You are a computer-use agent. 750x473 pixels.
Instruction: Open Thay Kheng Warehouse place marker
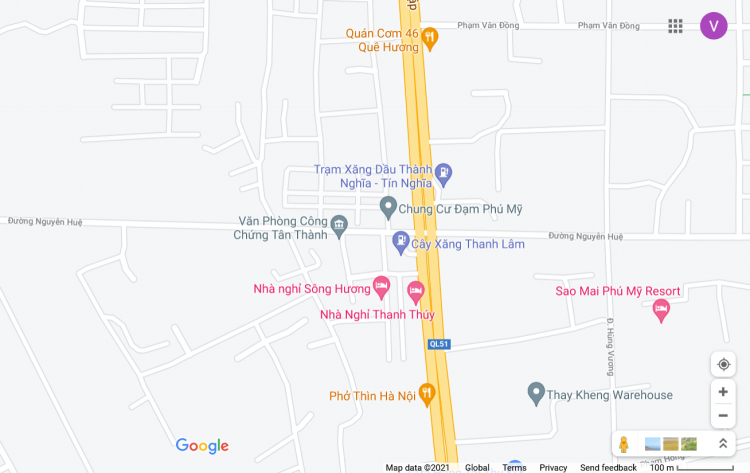click(536, 393)
